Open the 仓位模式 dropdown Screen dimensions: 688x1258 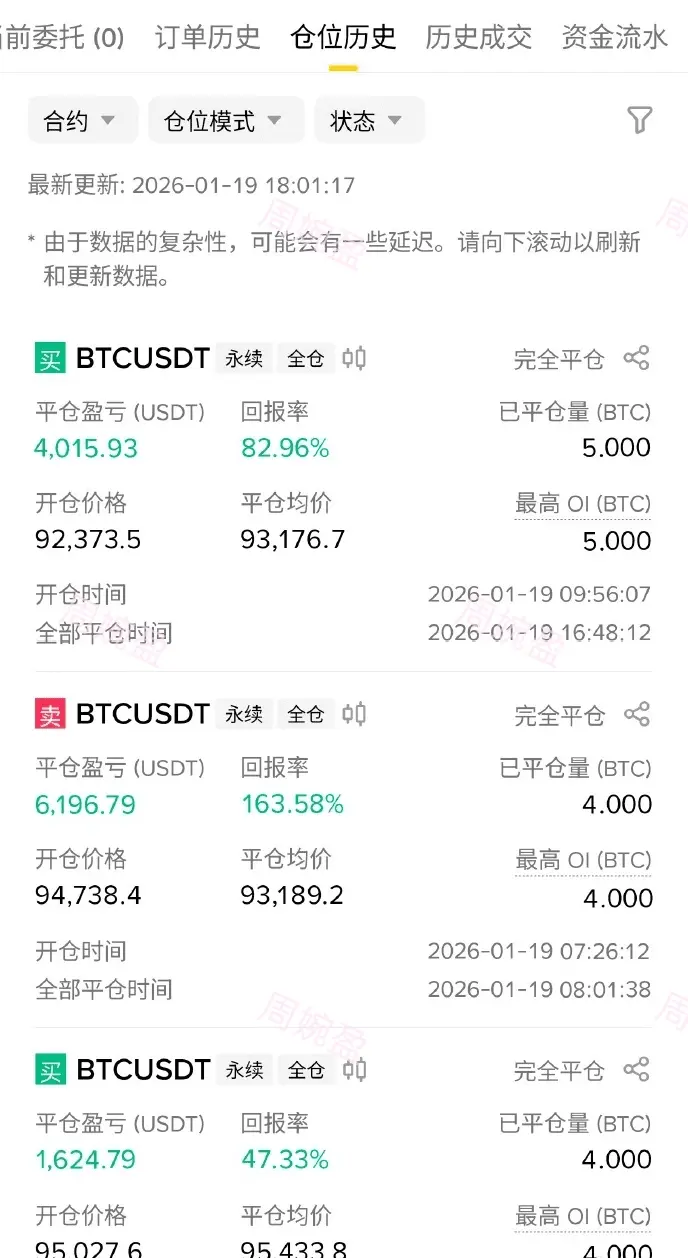(x=223, y=121)
